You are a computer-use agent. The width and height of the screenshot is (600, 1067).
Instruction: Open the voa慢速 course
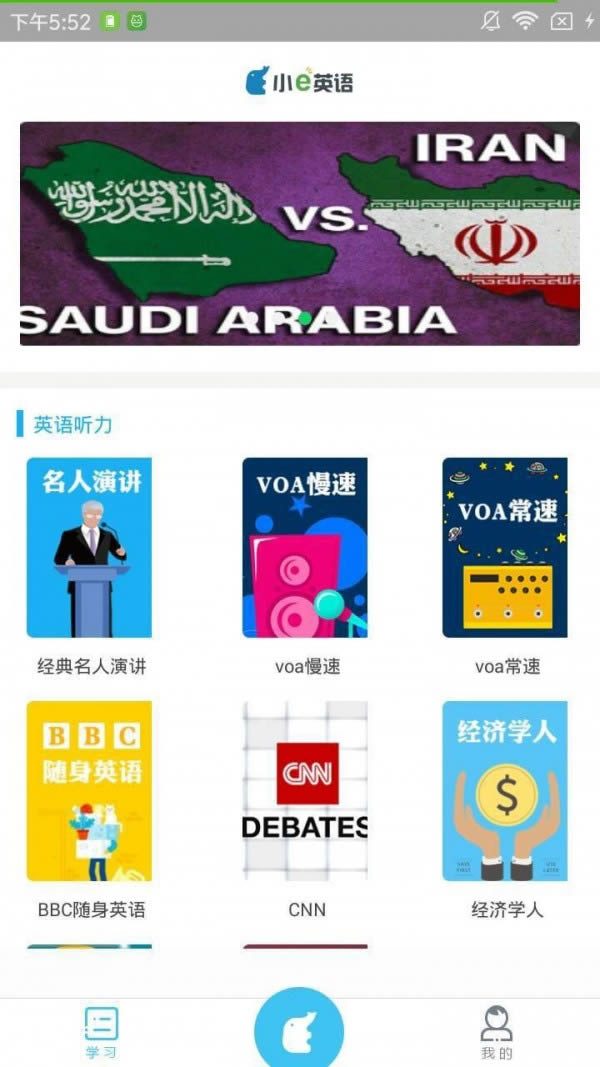click(x=305, y=547)
